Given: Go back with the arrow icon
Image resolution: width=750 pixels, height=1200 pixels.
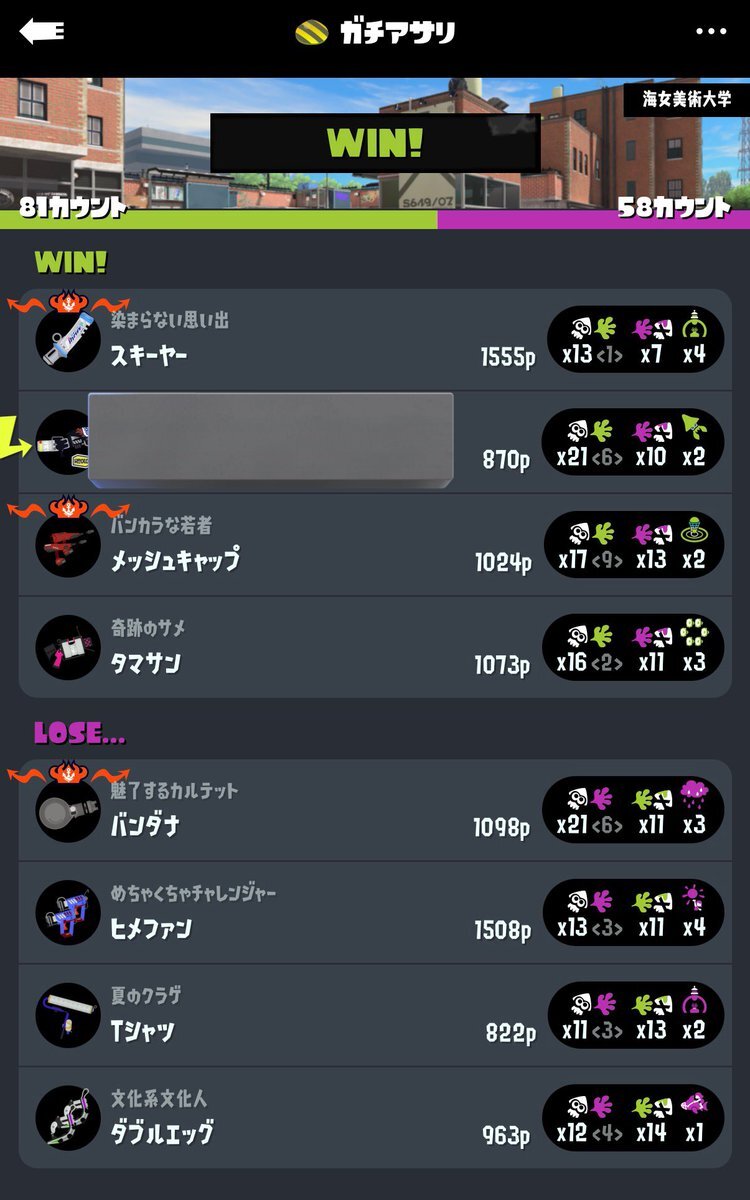Looking at the screenshot, I should (41, 32).
